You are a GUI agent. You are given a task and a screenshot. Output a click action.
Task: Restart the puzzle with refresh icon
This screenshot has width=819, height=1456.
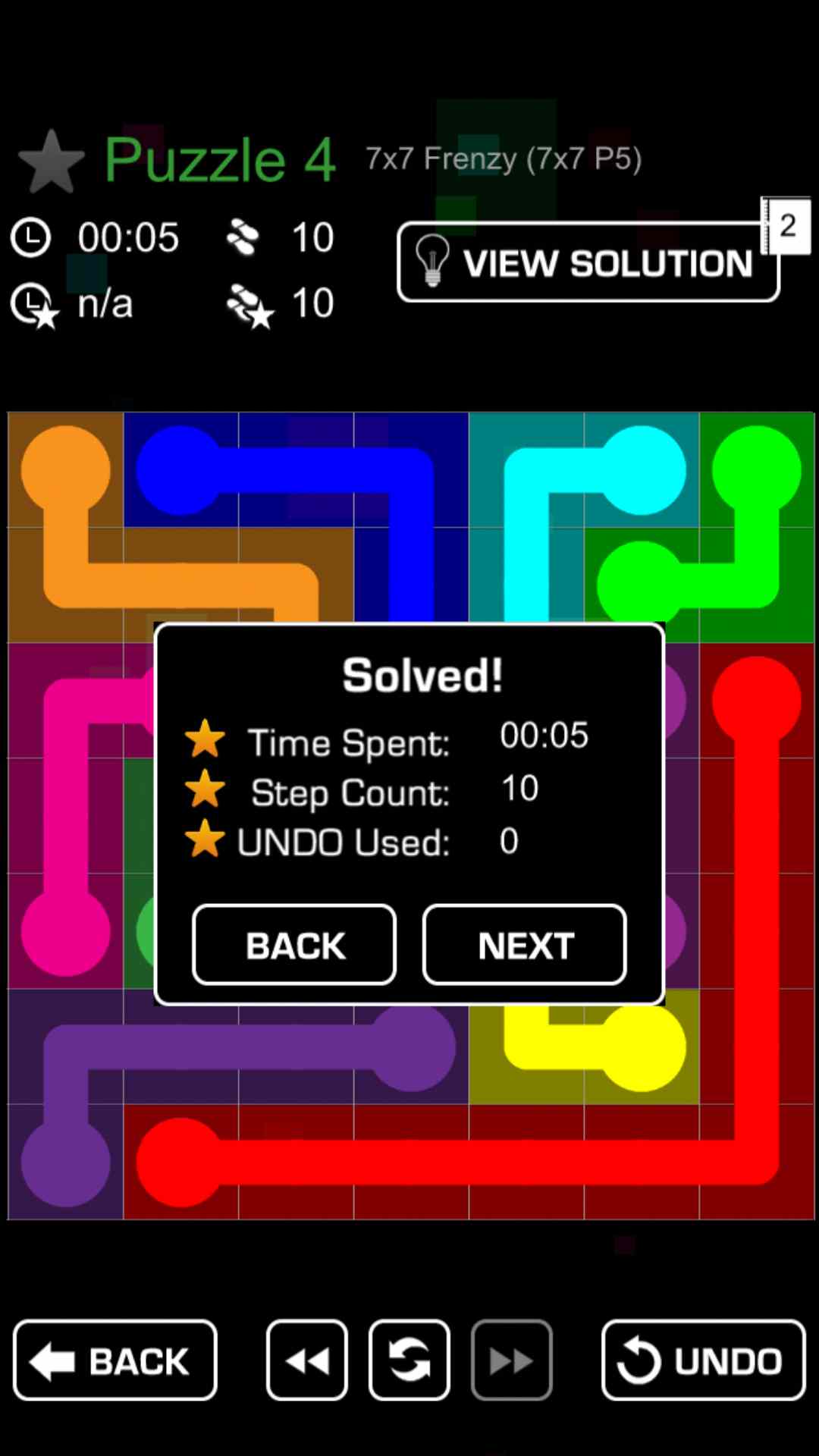tap(409, 1360)
